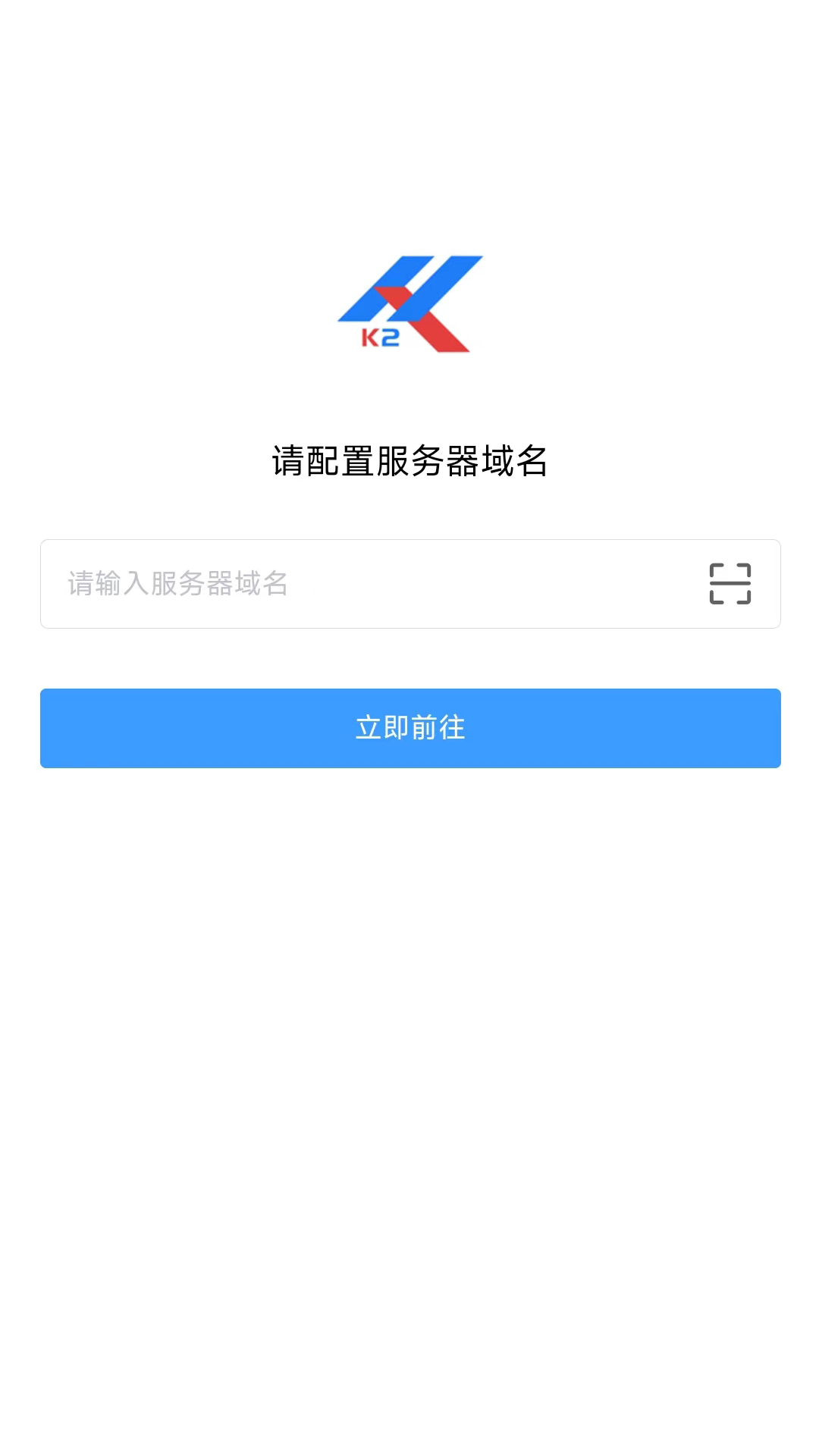Tap the server domain input field
The height and width of the screenshot is (1456, 819).
pyautogui.click(x=364, y=584)
